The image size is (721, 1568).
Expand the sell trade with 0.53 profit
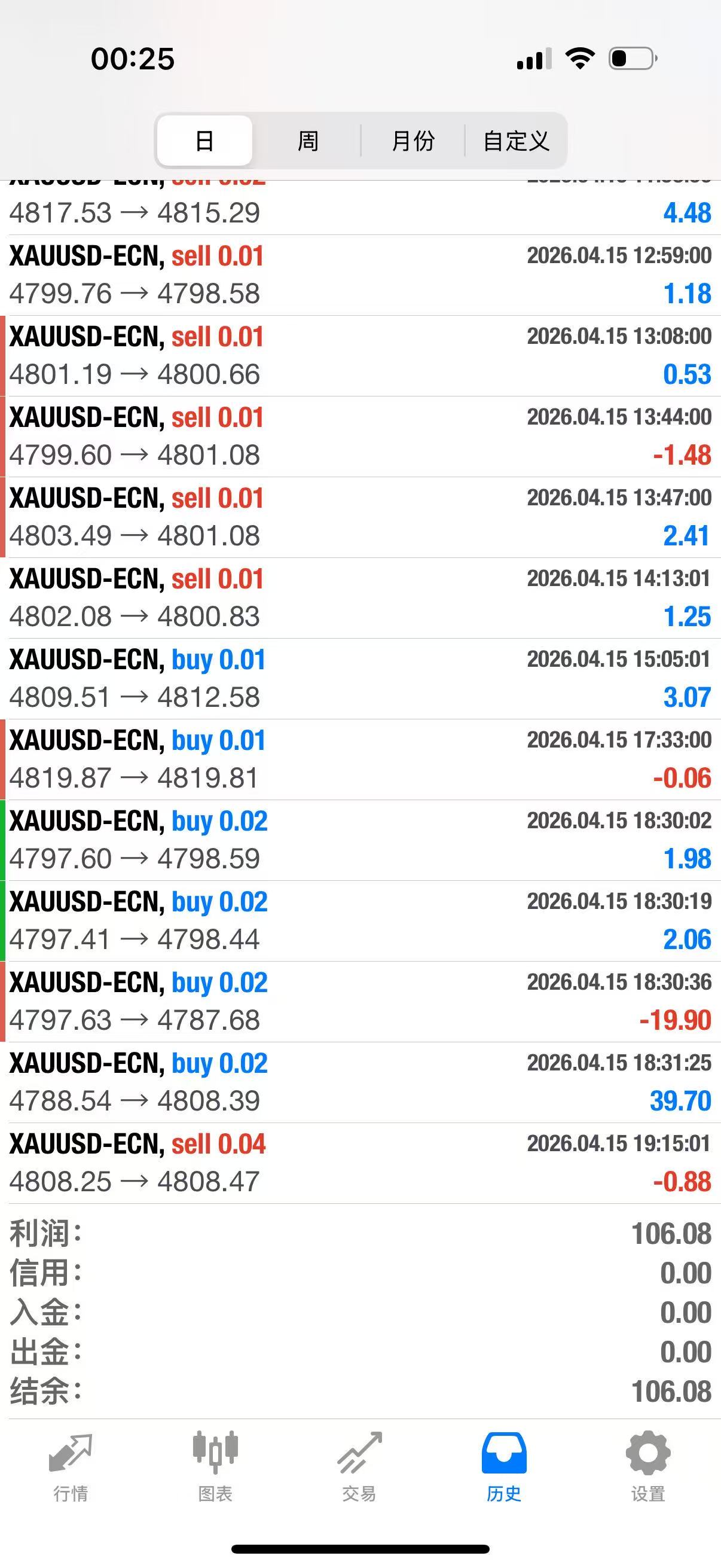360,356
